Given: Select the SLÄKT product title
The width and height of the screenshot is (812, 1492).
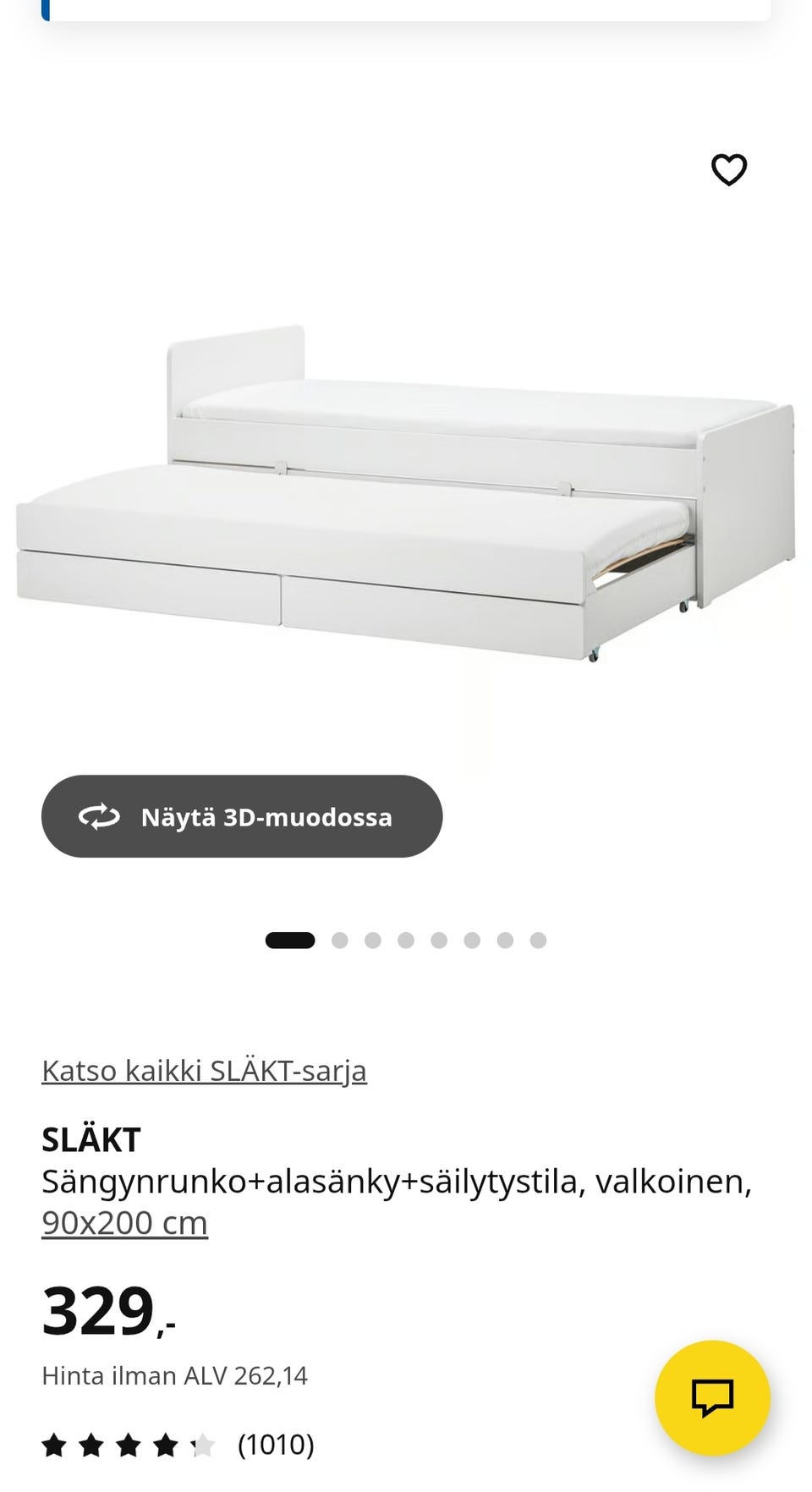Looking at the screenshot, I should tap(91, 1139).
